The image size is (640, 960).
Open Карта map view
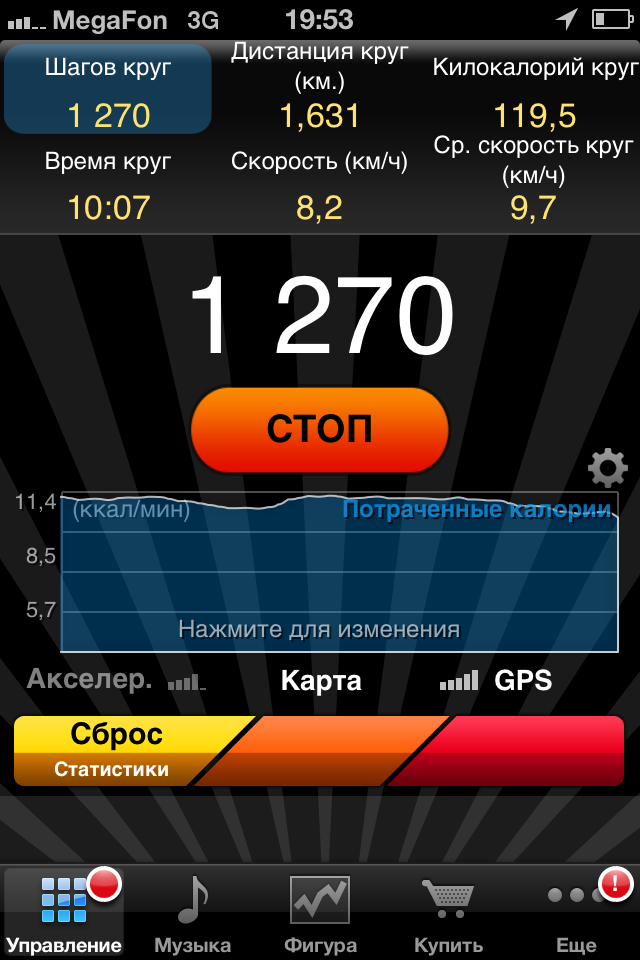coord(320,681)
